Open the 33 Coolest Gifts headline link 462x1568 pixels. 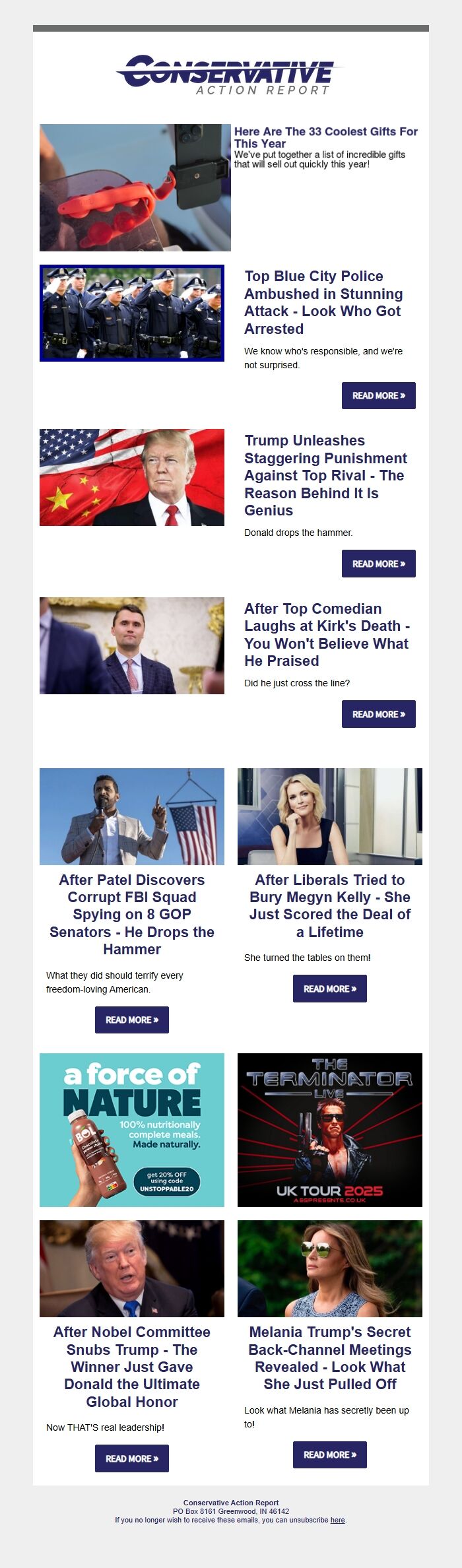click(x=326, y=137)
